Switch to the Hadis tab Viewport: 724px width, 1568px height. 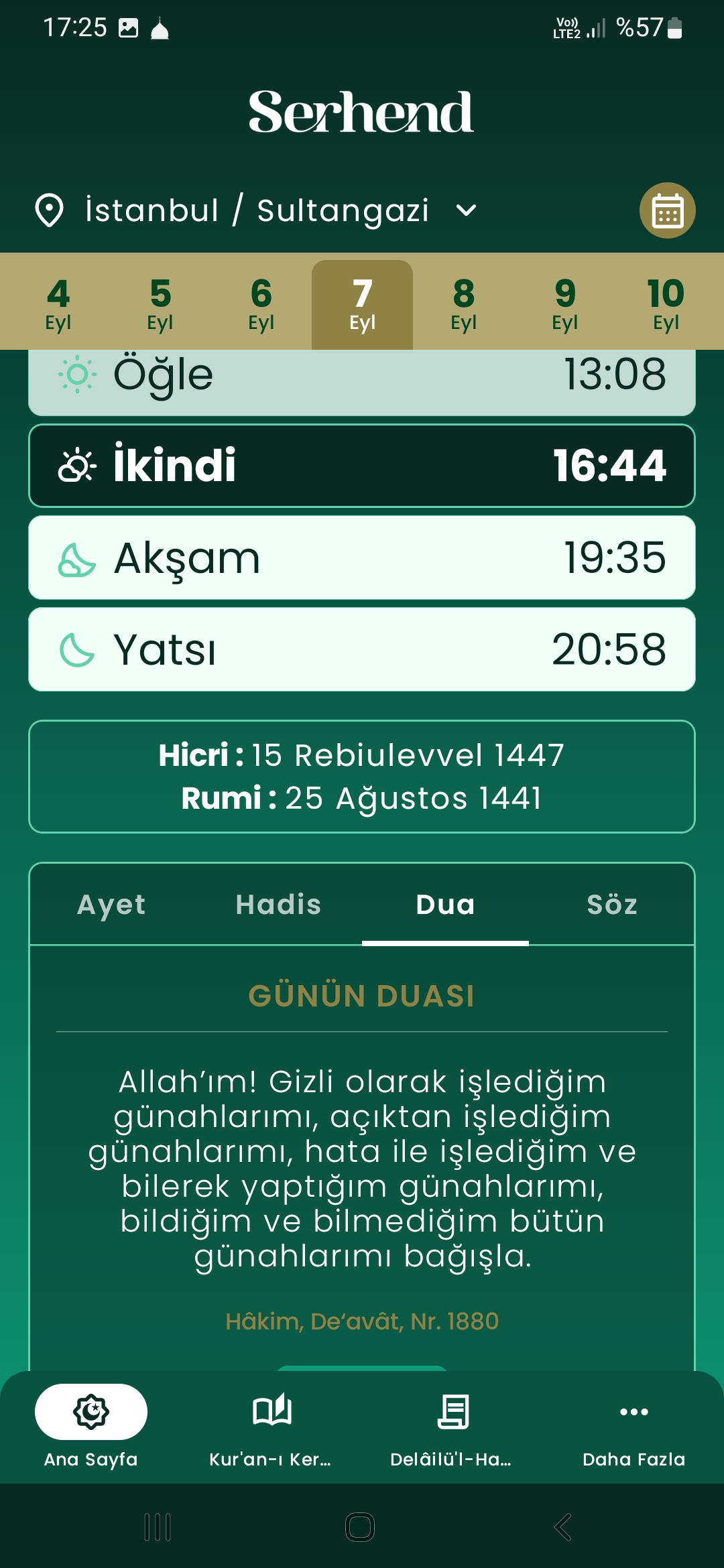(x=278, y=905)
